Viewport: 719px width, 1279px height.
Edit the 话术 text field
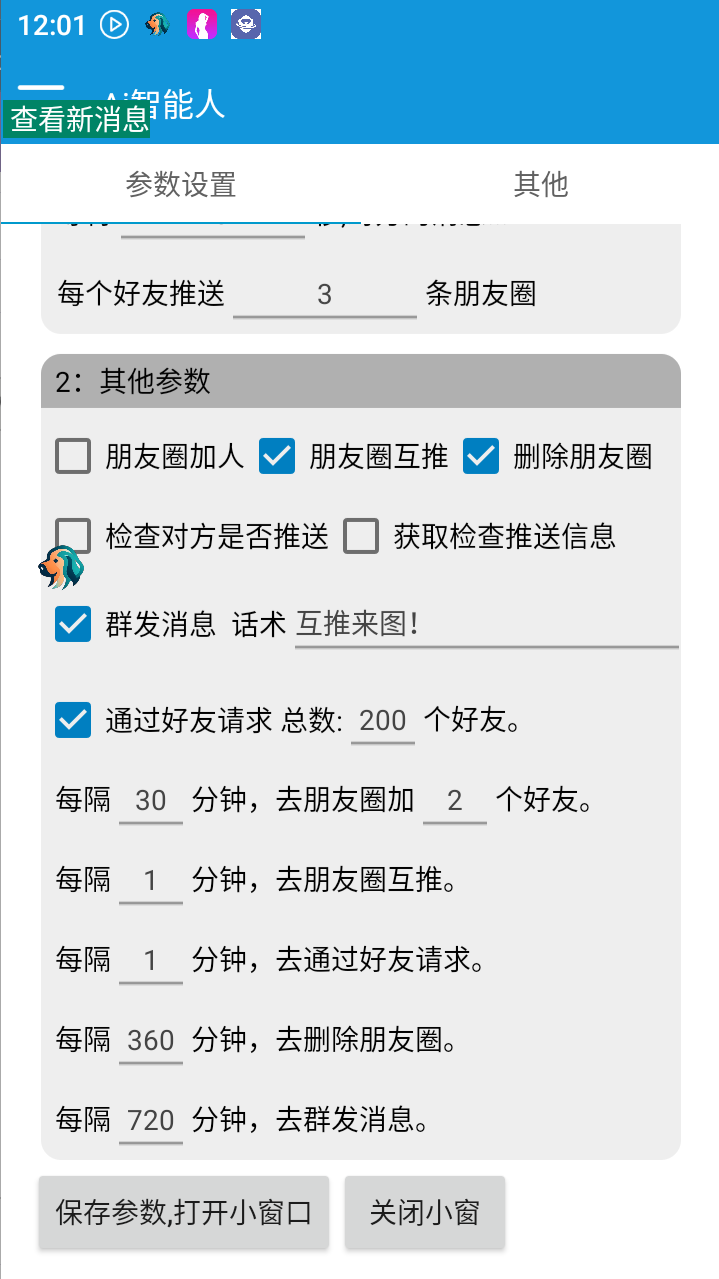point(486,625)
